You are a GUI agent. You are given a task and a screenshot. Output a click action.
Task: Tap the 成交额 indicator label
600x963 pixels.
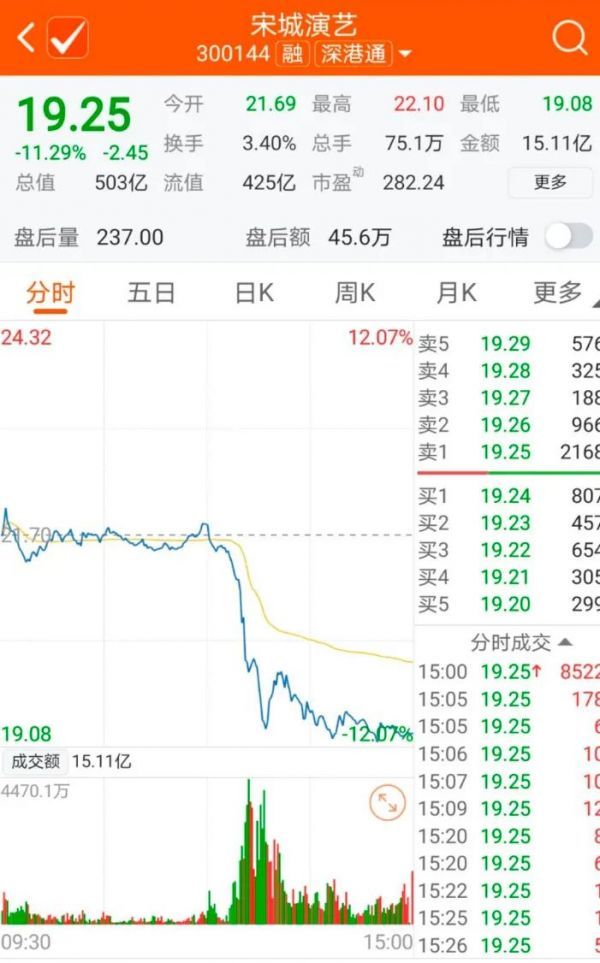pos(36,762)
